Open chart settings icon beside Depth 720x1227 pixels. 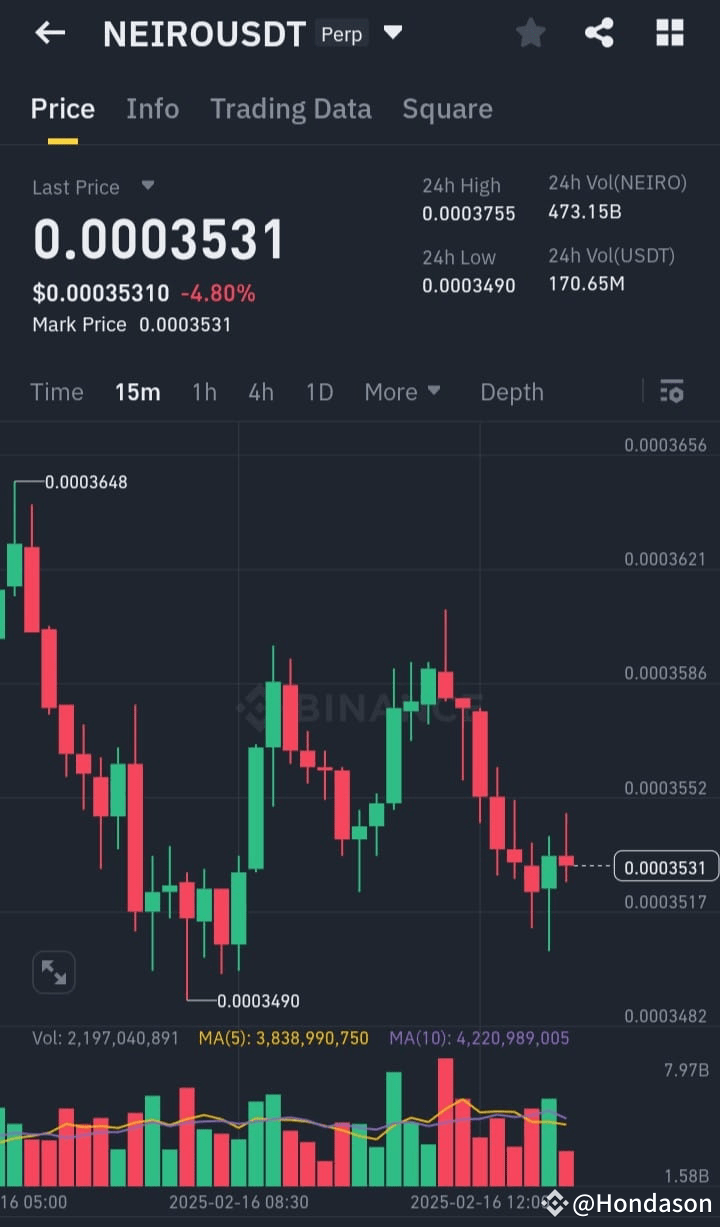pyautogui.click(x=671, y=391)
